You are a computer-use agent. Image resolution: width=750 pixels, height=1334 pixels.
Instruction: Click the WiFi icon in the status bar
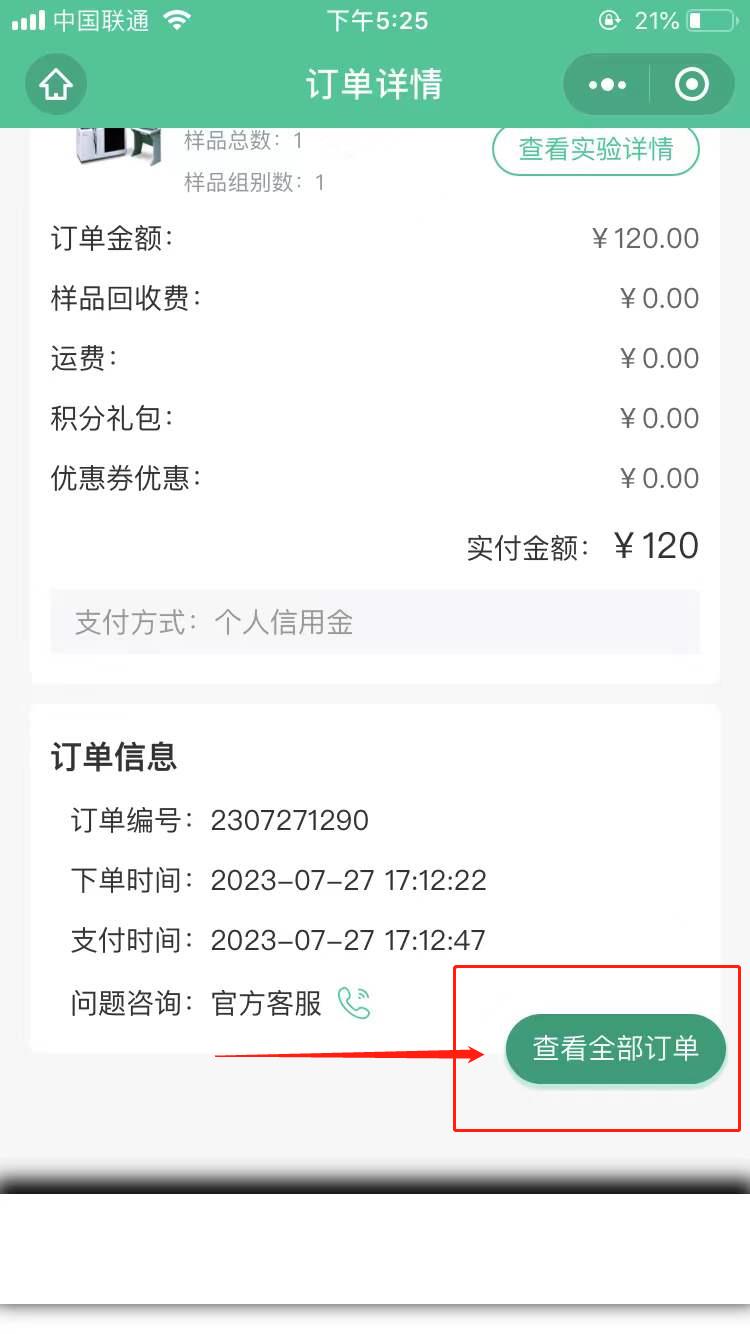tap(178, 18)
